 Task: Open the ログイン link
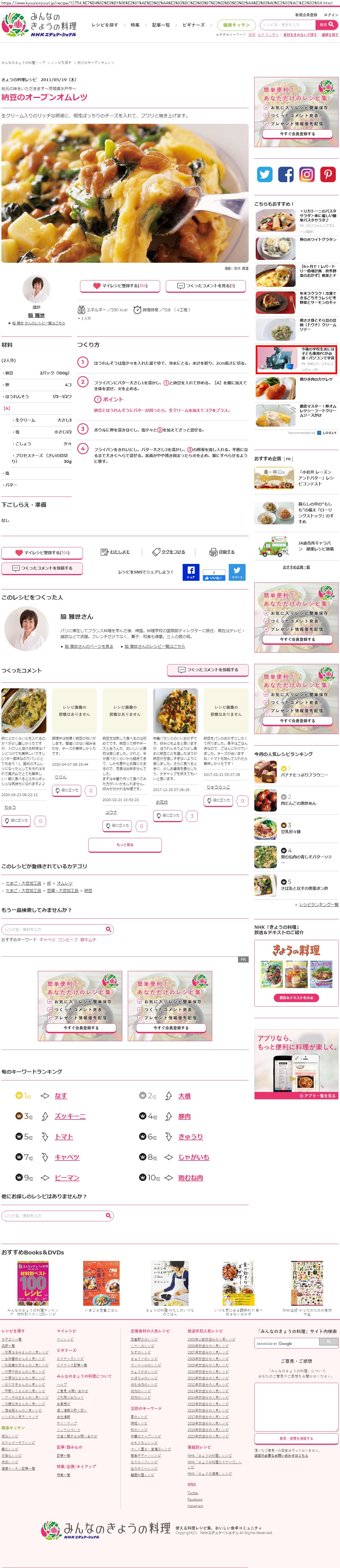coord(331,15)
